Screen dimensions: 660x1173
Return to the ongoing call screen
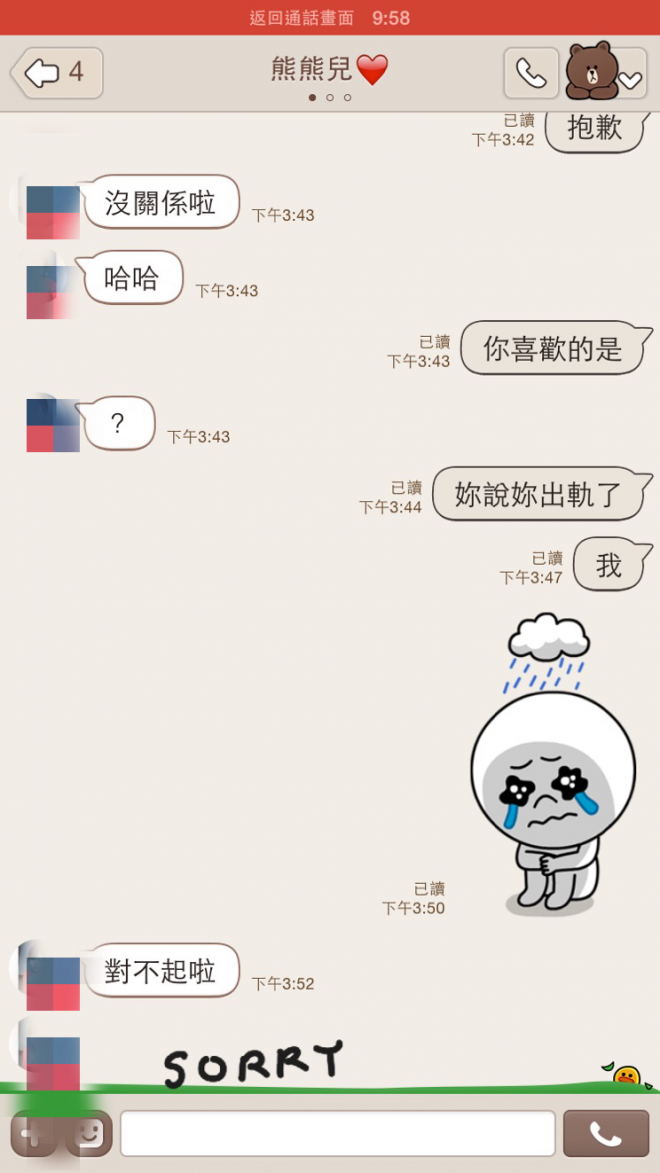(x=330, y=18)
